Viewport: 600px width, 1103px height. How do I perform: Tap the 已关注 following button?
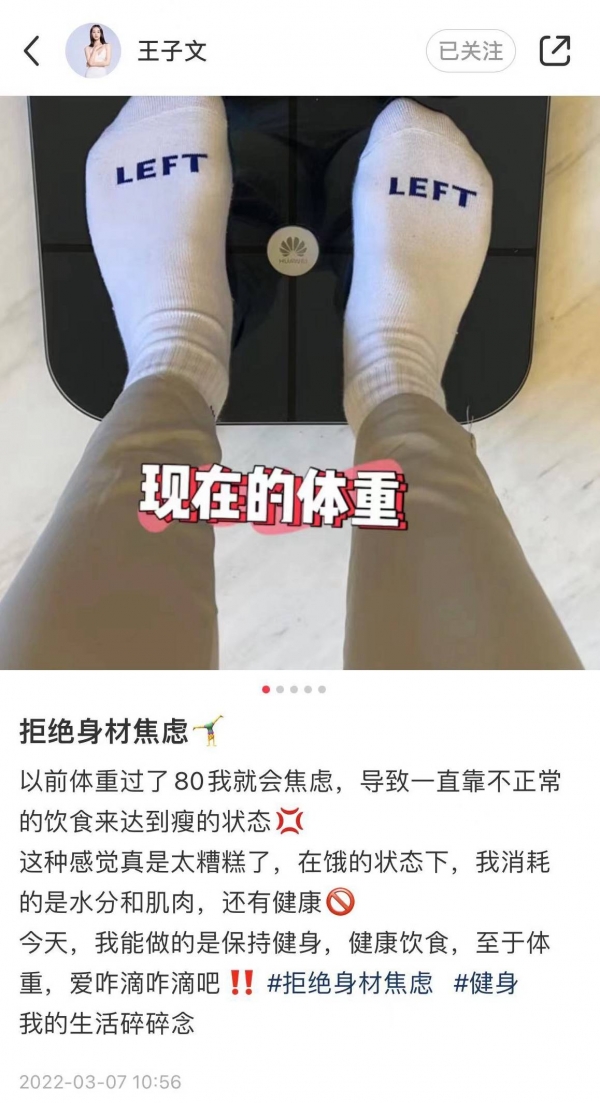point(470,51)
